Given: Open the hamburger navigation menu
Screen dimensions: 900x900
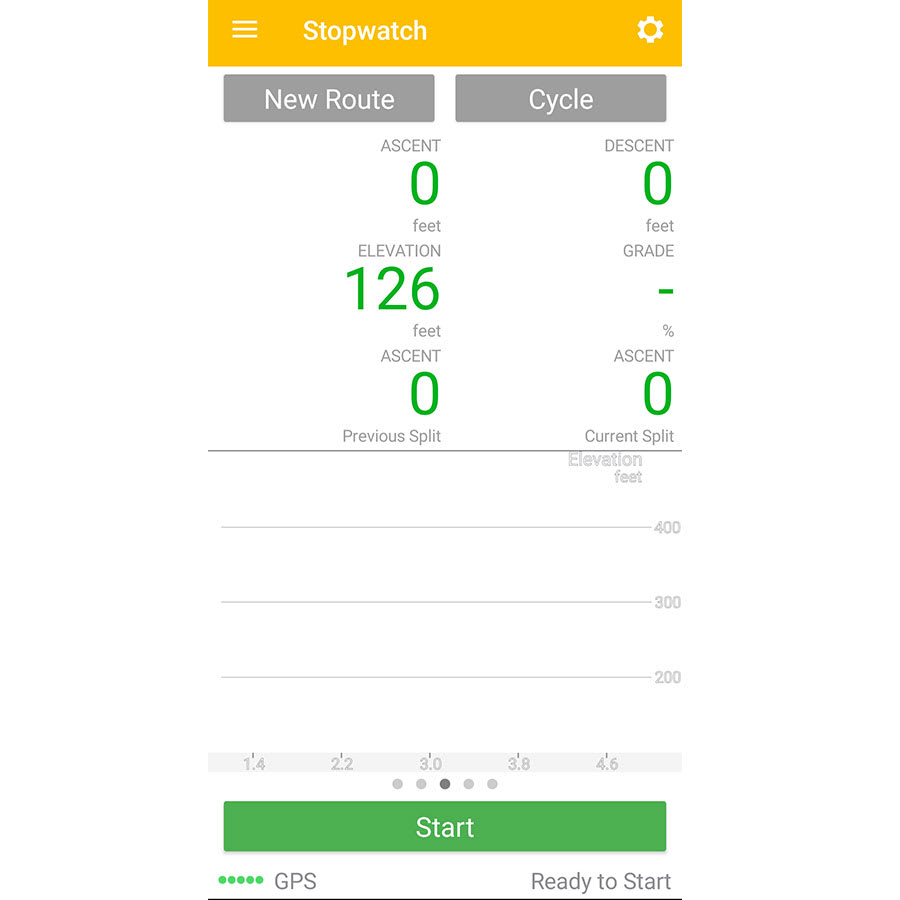Looking at the screenshot, I should pyautogui.click(x=245, y=30).
